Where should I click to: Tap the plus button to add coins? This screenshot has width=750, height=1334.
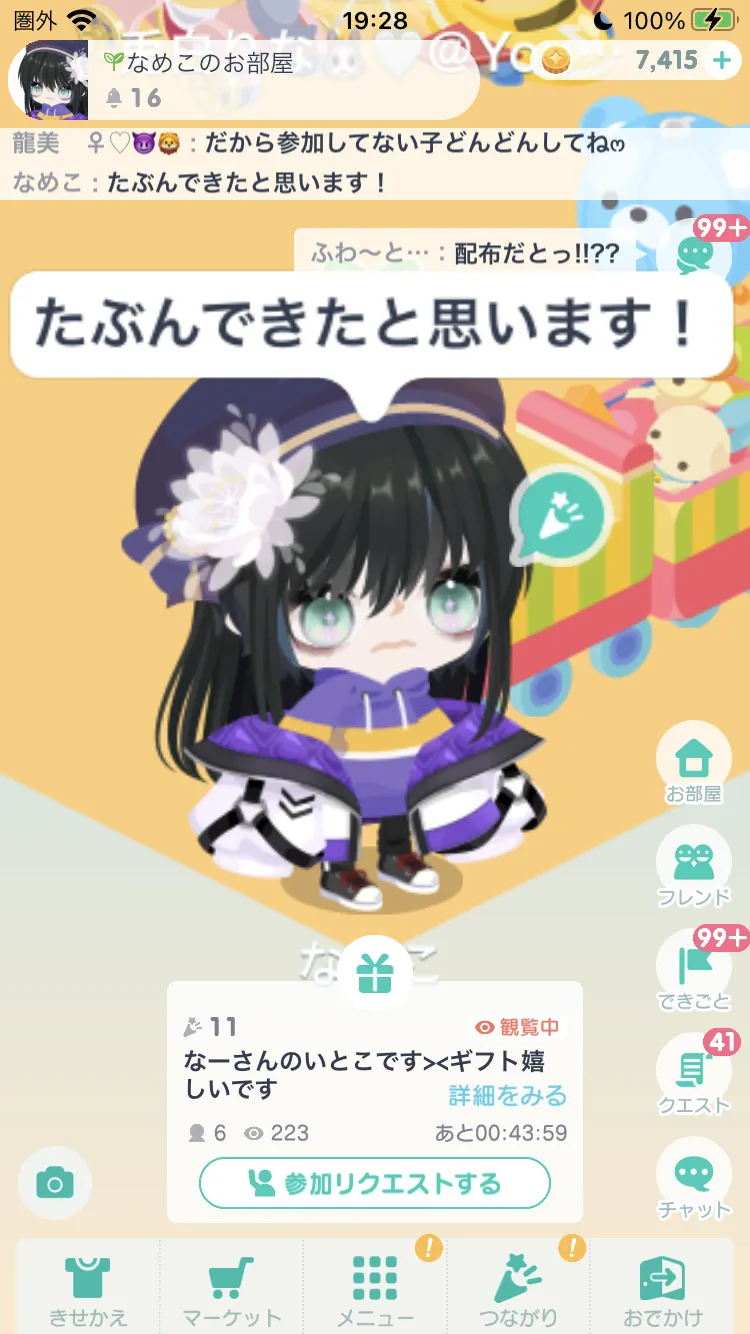coord(722,61)
